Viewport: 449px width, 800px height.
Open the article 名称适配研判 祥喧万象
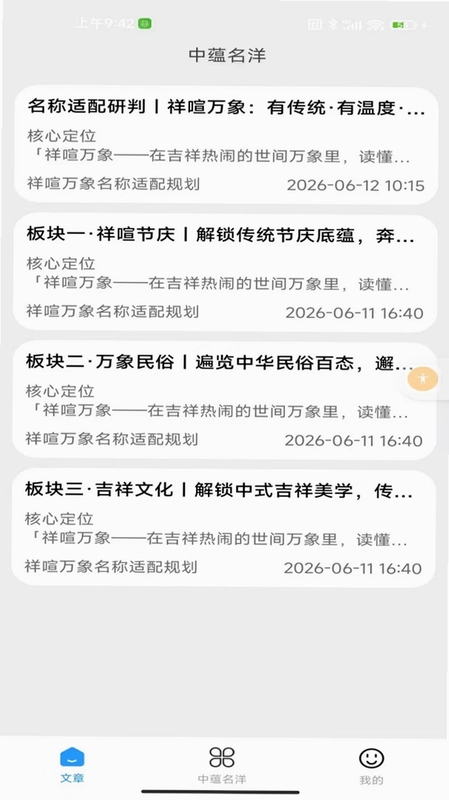pos(226,145)
